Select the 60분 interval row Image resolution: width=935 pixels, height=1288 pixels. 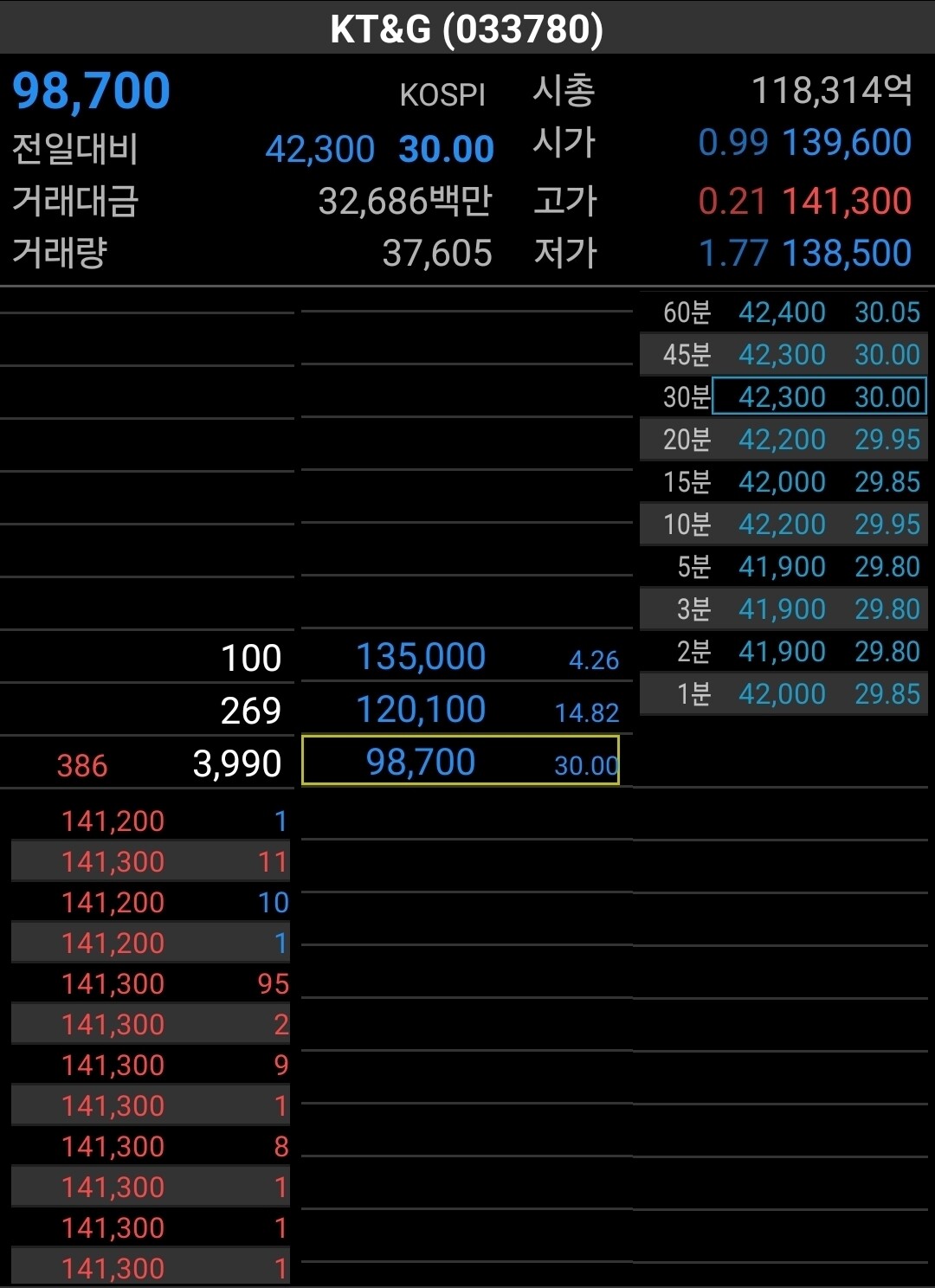point(783,312)
